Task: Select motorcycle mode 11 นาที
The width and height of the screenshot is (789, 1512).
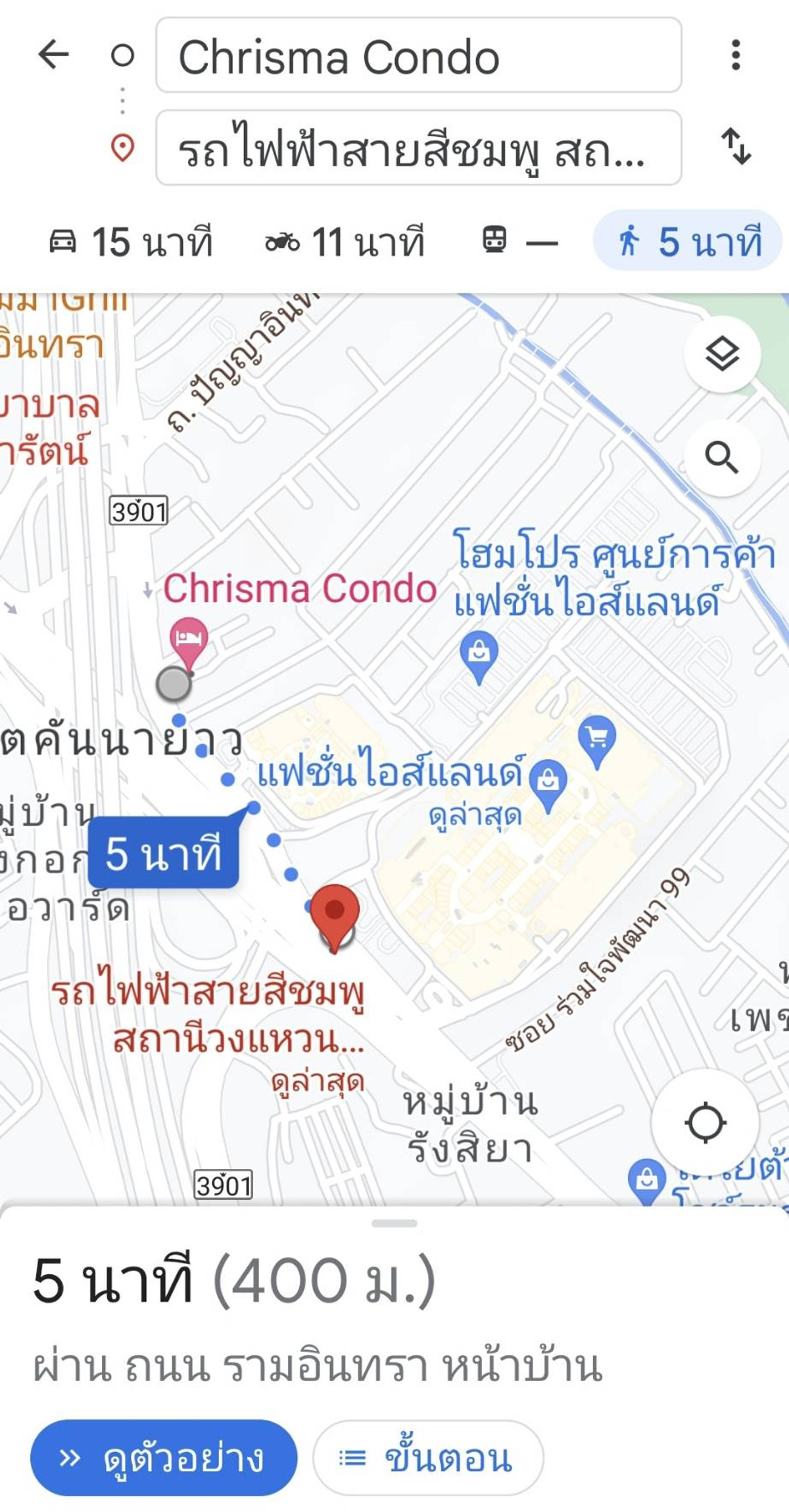Action: (345, 241)
